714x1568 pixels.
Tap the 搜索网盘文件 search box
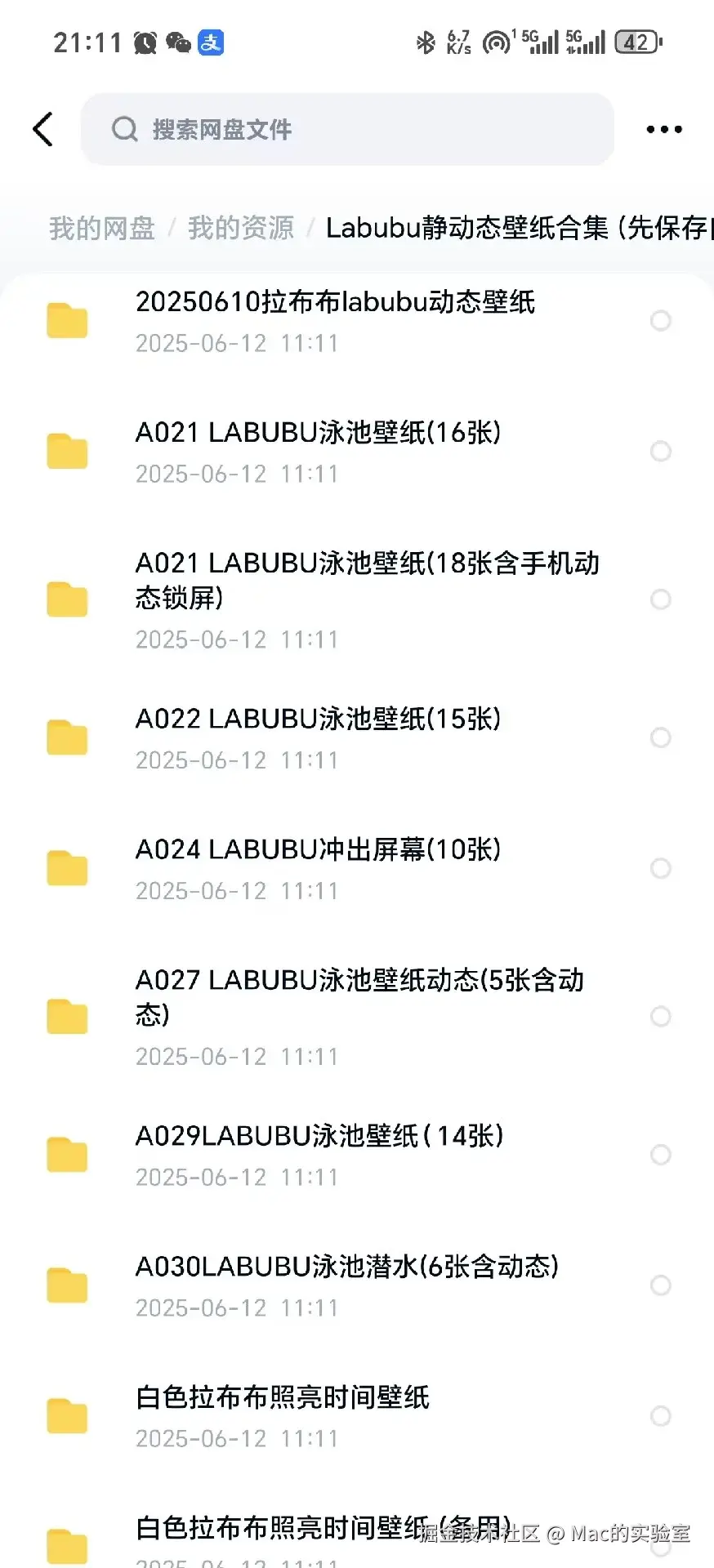347,129
